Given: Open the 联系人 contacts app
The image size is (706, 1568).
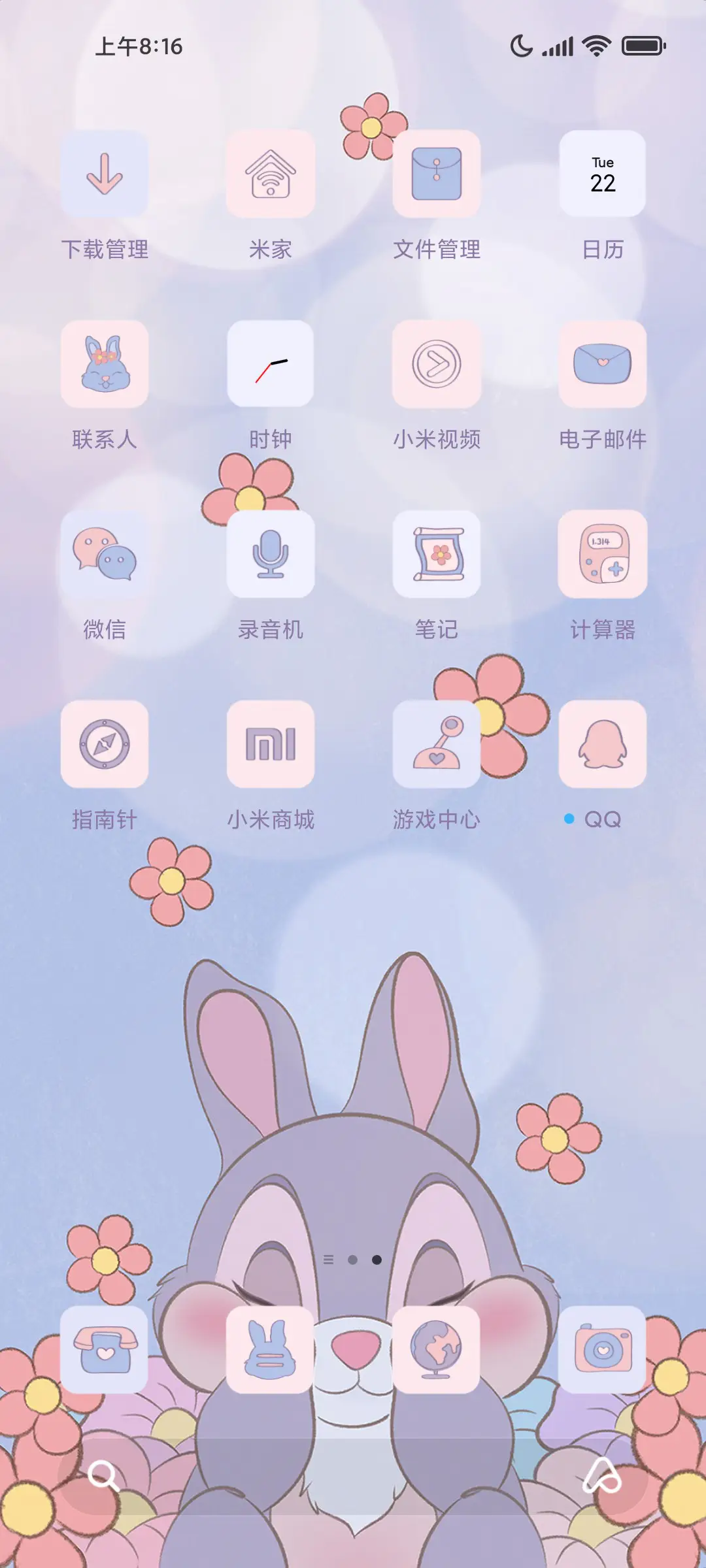Looking at the screenshot, I should tap(105, 363).
